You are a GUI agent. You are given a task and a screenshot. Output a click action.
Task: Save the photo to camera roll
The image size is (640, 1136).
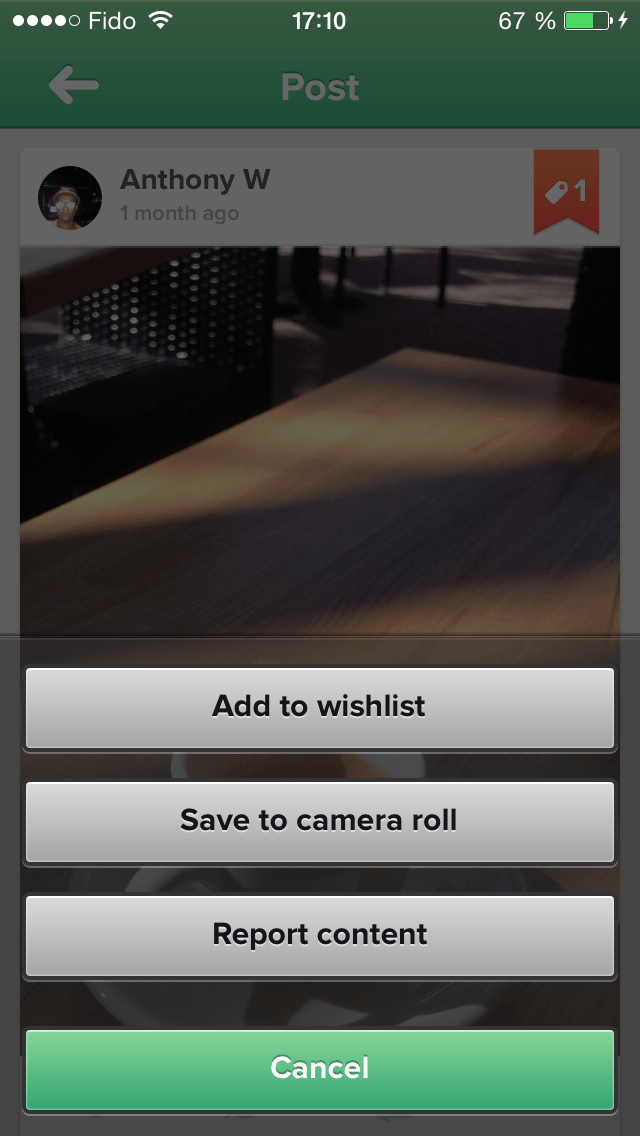[x=319, y=821]
